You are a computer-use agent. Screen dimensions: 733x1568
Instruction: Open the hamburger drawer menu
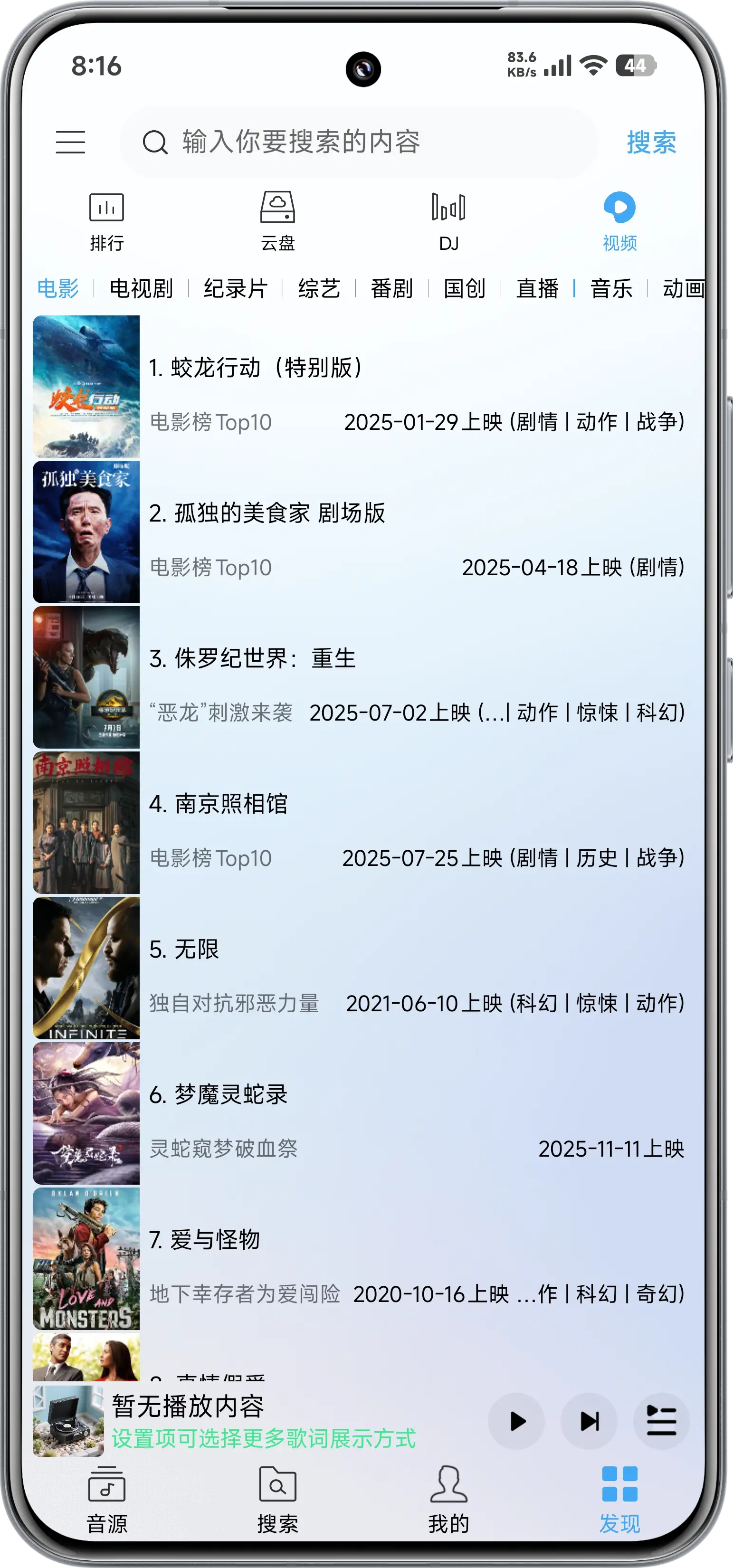tap(71, 142)
